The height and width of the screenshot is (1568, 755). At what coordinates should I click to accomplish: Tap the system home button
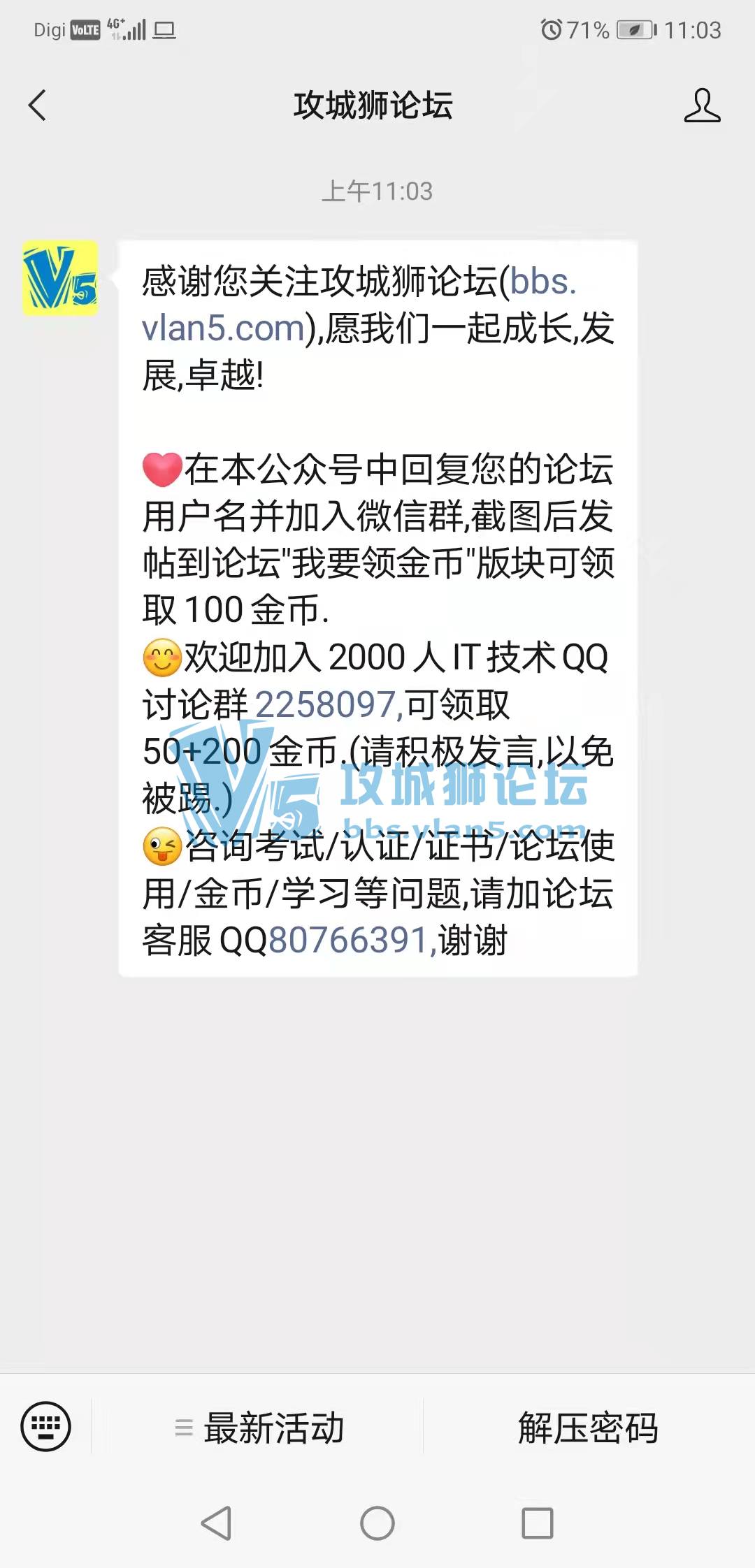377,1523
